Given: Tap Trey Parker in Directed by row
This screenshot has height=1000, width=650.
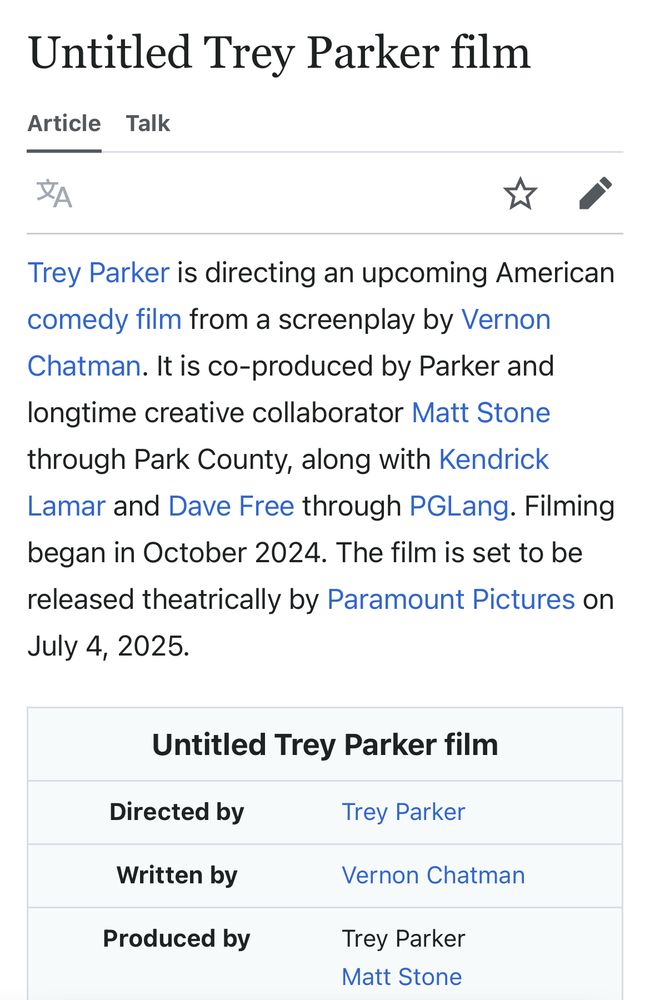Looking at the screenshot, I should (403, 812).
